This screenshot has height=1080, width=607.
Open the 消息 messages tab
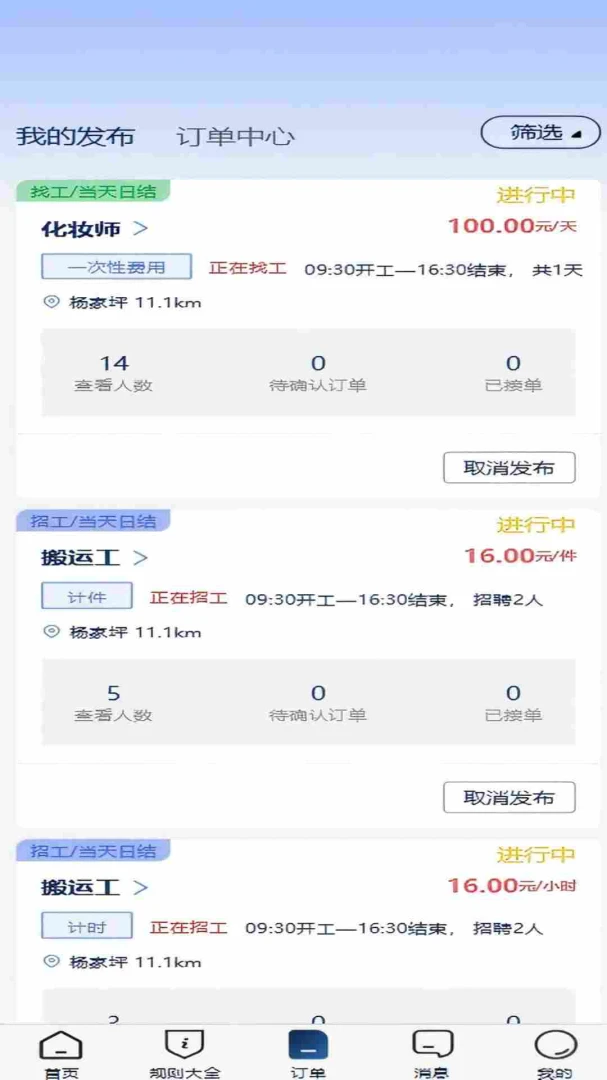[432, 1054]
